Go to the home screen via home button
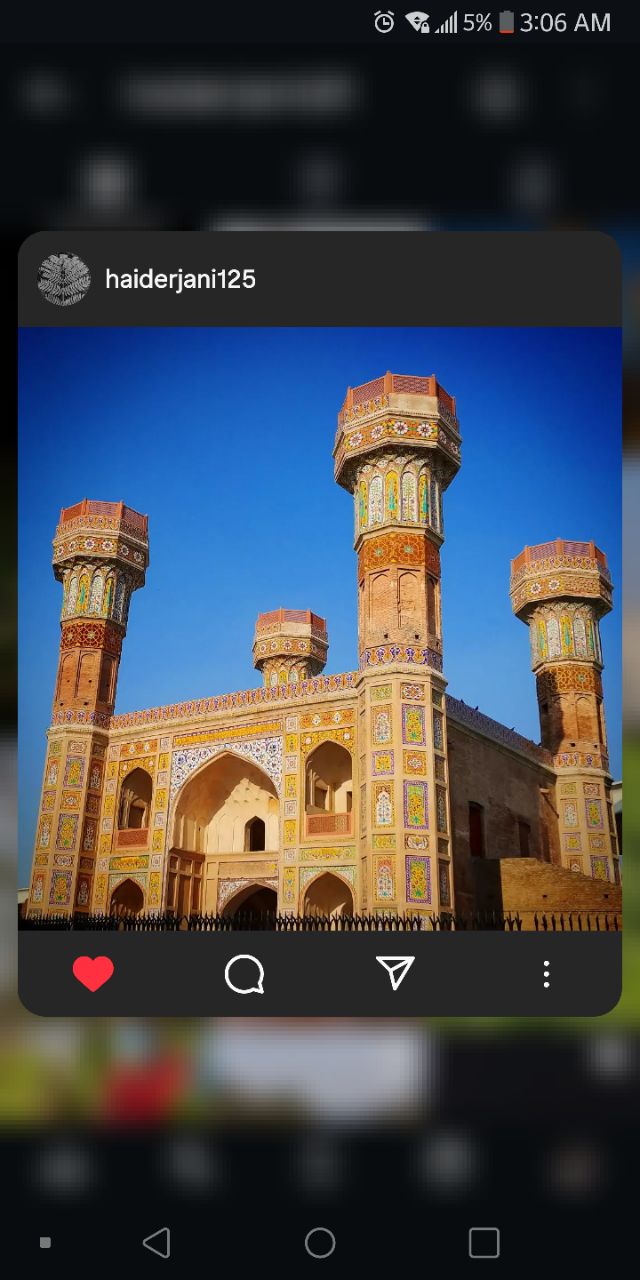 [320, 1243]
